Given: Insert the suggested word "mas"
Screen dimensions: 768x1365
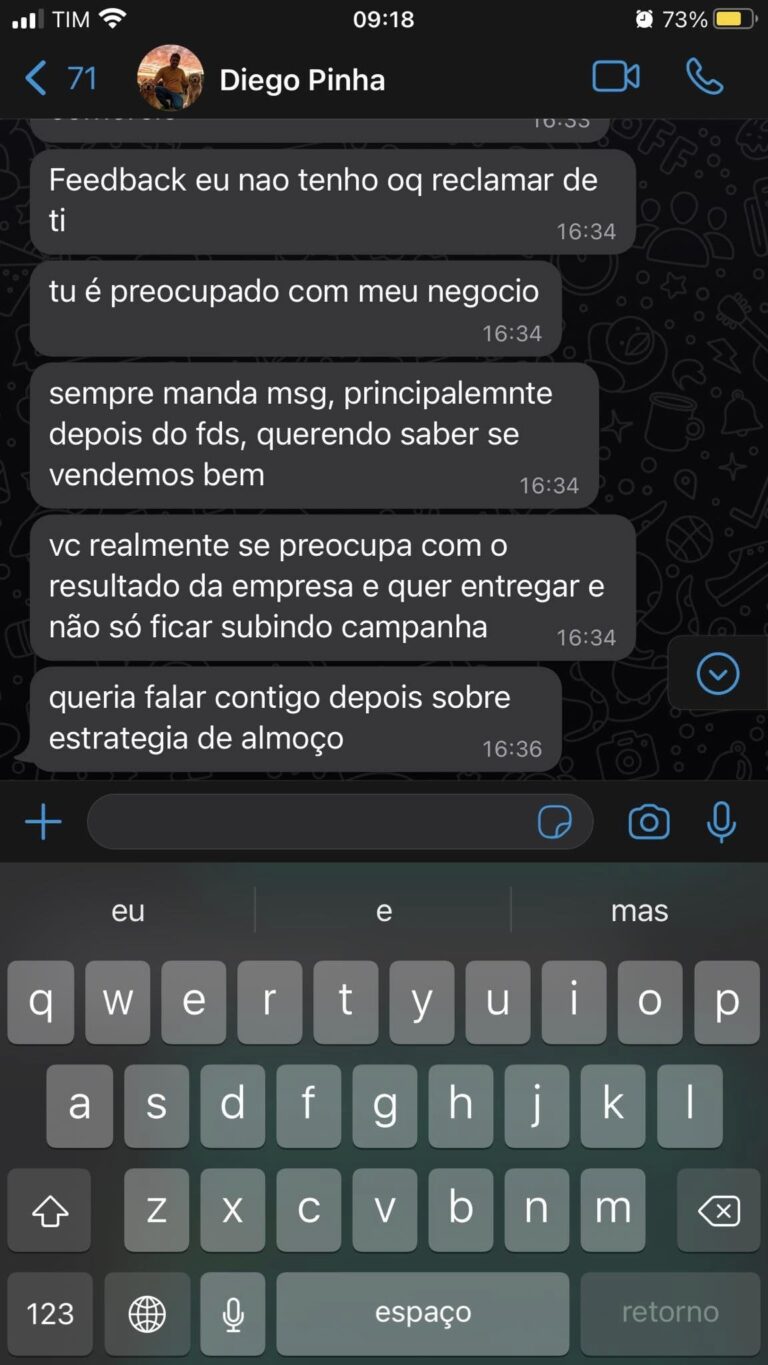Looking at the screenshot, I should click(x=639, y=911).
